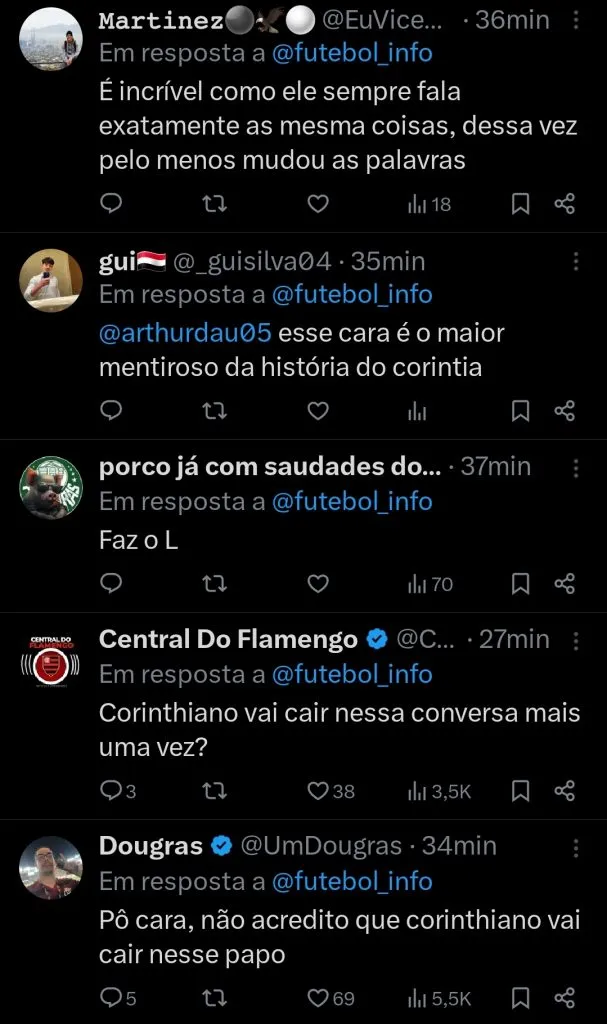
Task: Bookmark gui's reply
Action: tap(520, 411)
